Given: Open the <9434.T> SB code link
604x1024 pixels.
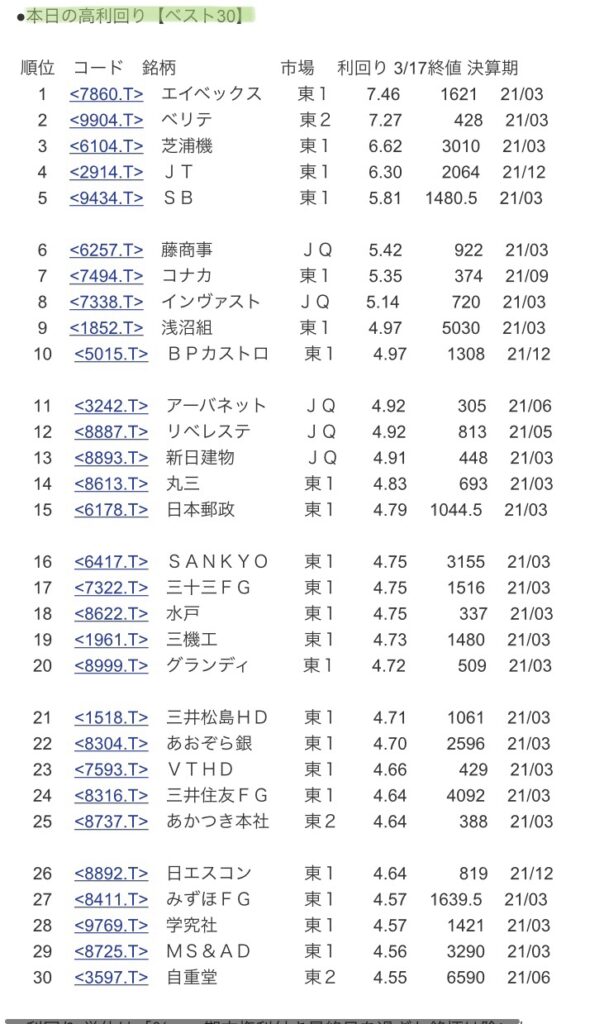Looking at the screenshot, I should point(106,198).
